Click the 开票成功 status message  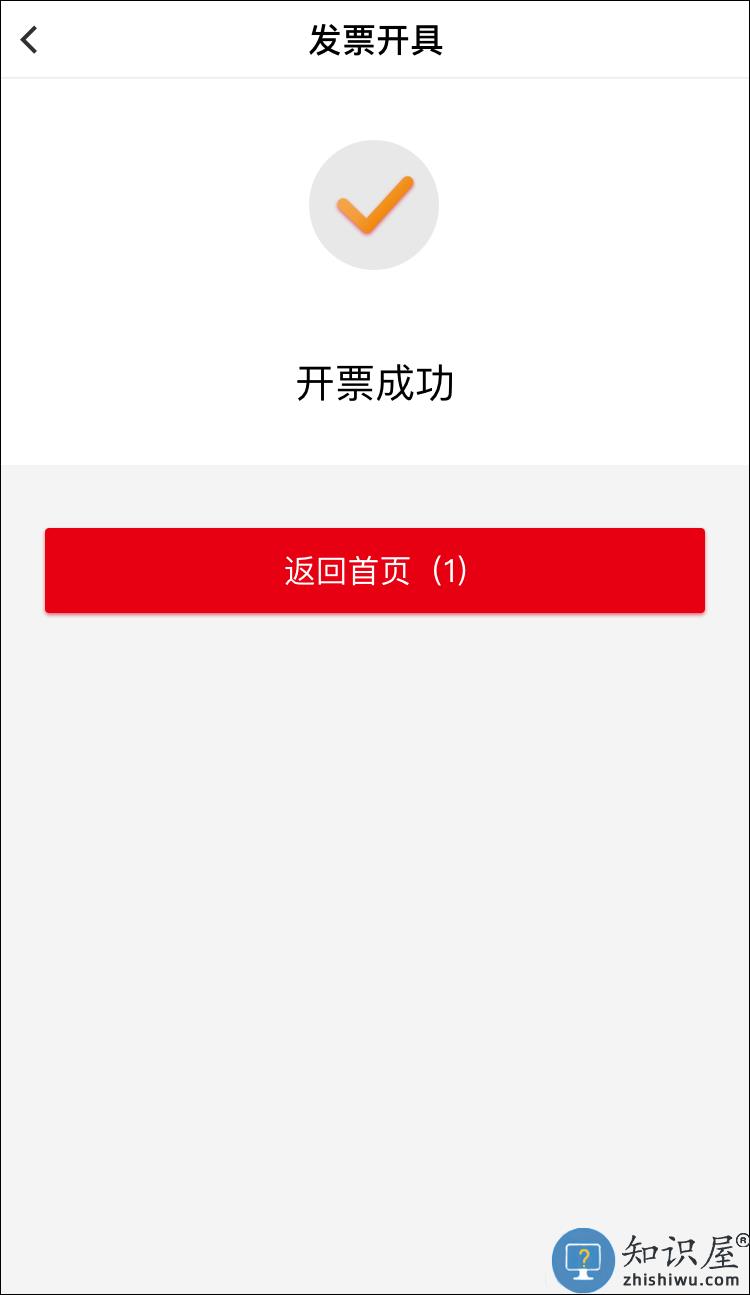coord(374,384)
